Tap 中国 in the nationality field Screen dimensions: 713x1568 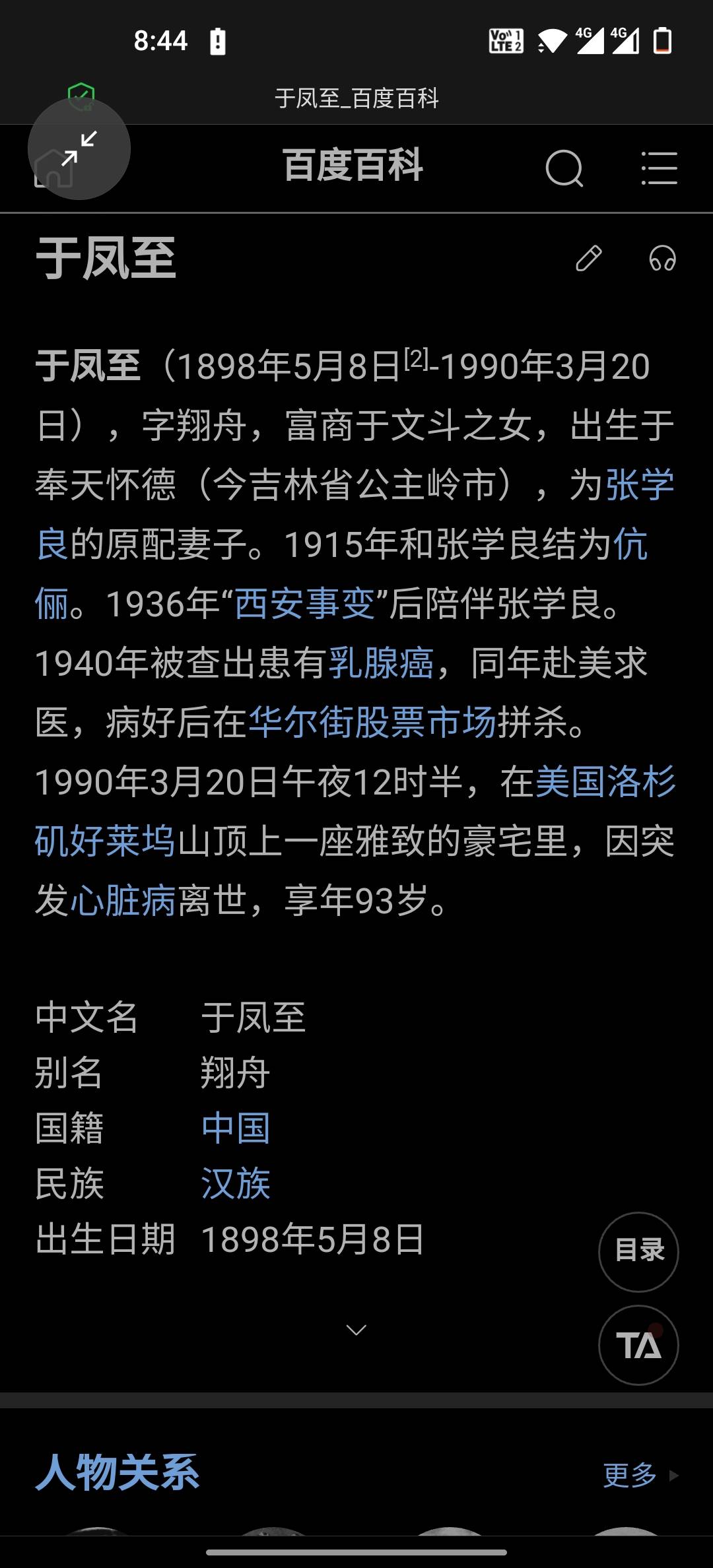coord(235,1128)
